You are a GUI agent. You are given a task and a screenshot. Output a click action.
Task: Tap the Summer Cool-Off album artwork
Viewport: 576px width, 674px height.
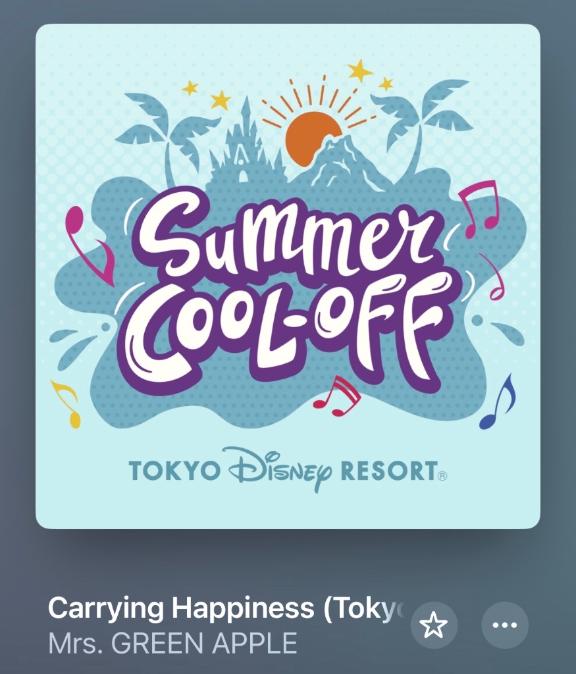coord(288,276)
